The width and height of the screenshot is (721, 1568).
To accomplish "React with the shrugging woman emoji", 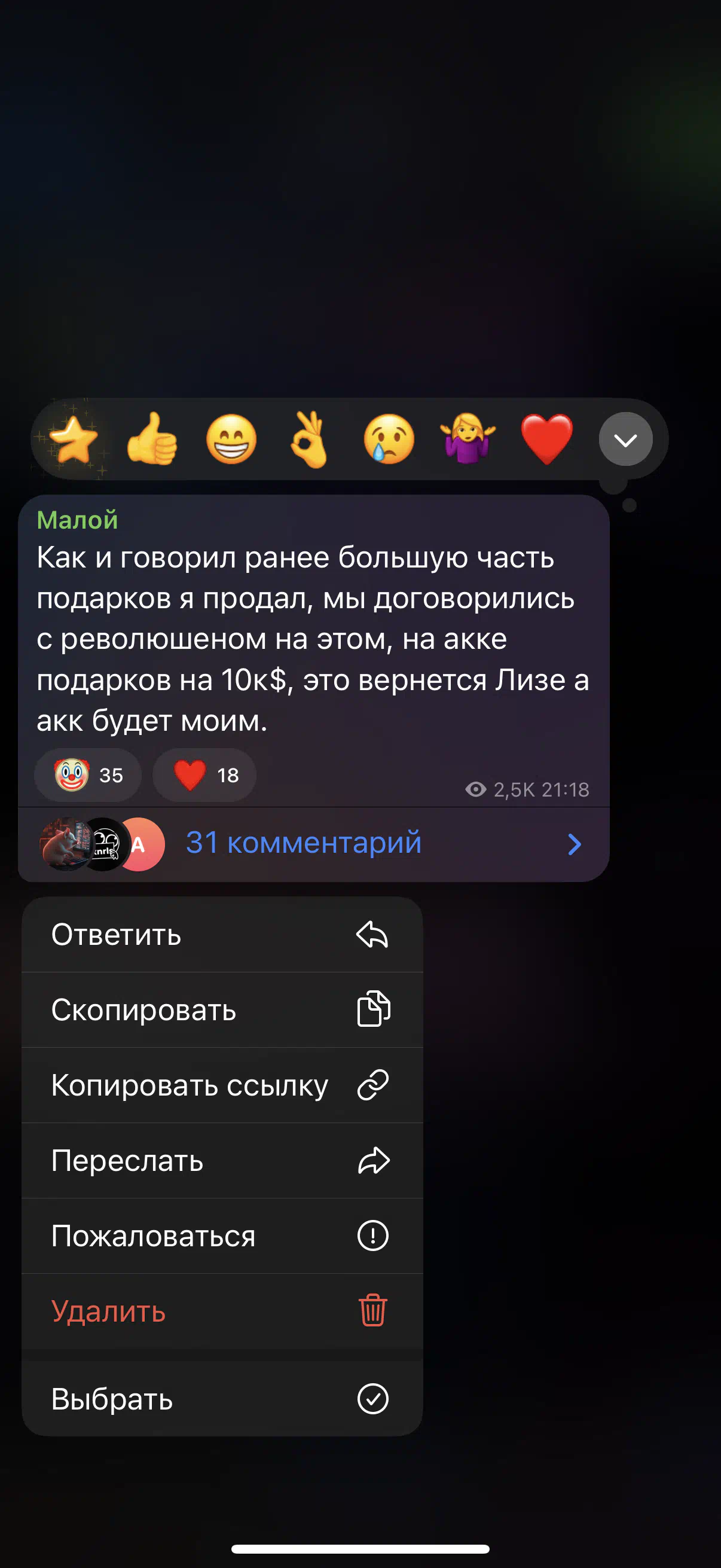I will [x=468, y=439].
